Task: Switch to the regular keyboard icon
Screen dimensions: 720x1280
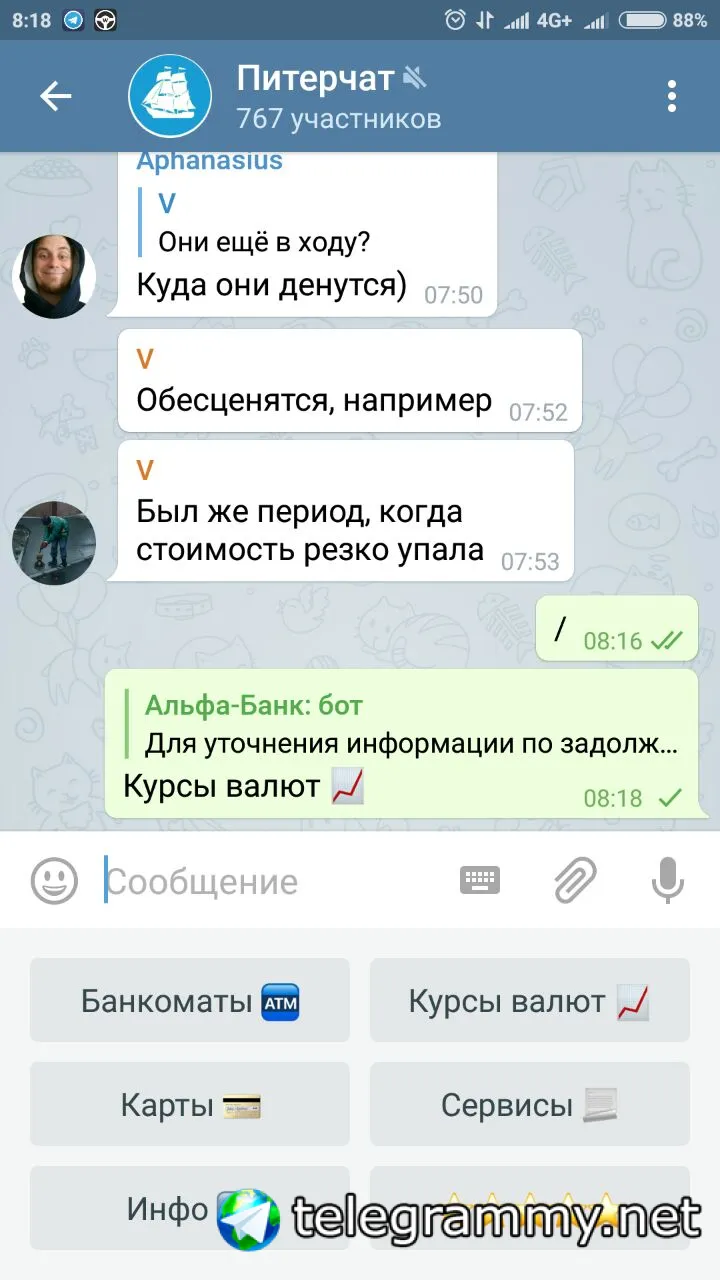Action: (x=480, y=880)
